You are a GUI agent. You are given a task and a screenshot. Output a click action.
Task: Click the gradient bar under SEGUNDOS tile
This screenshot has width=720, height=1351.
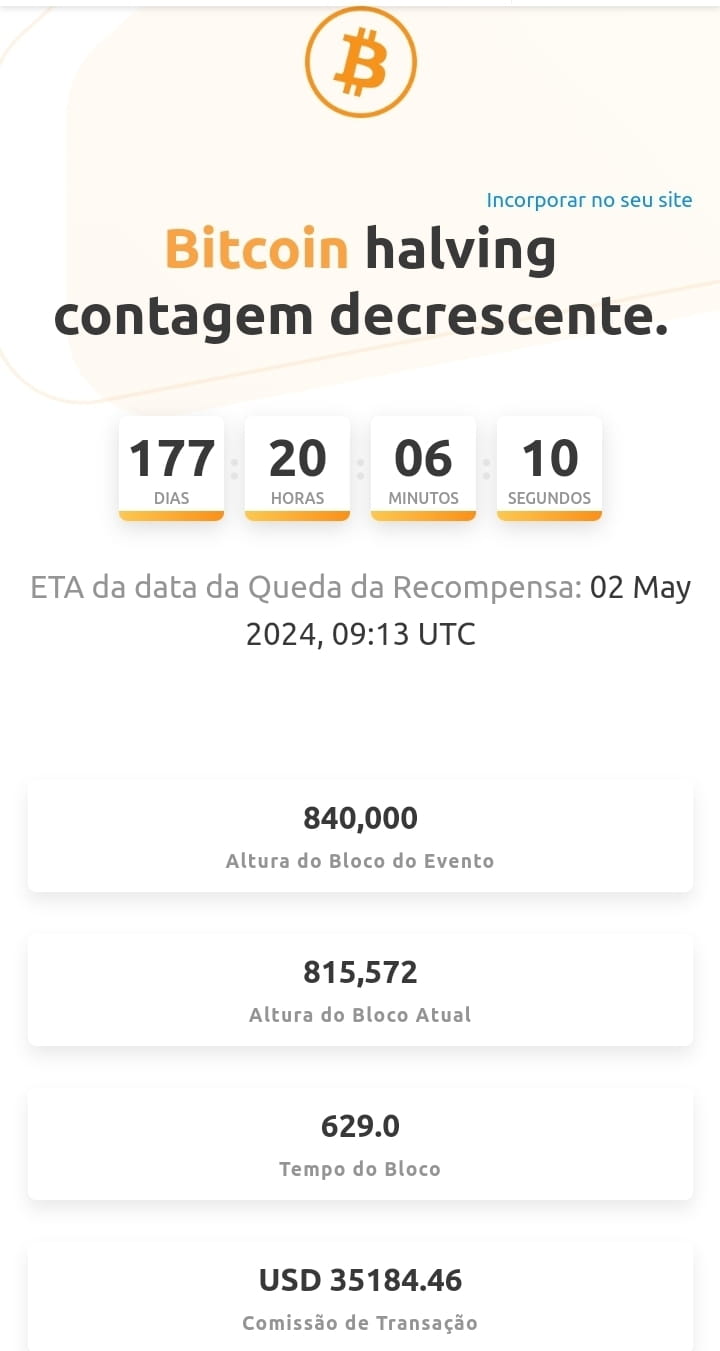click(549, 516)
